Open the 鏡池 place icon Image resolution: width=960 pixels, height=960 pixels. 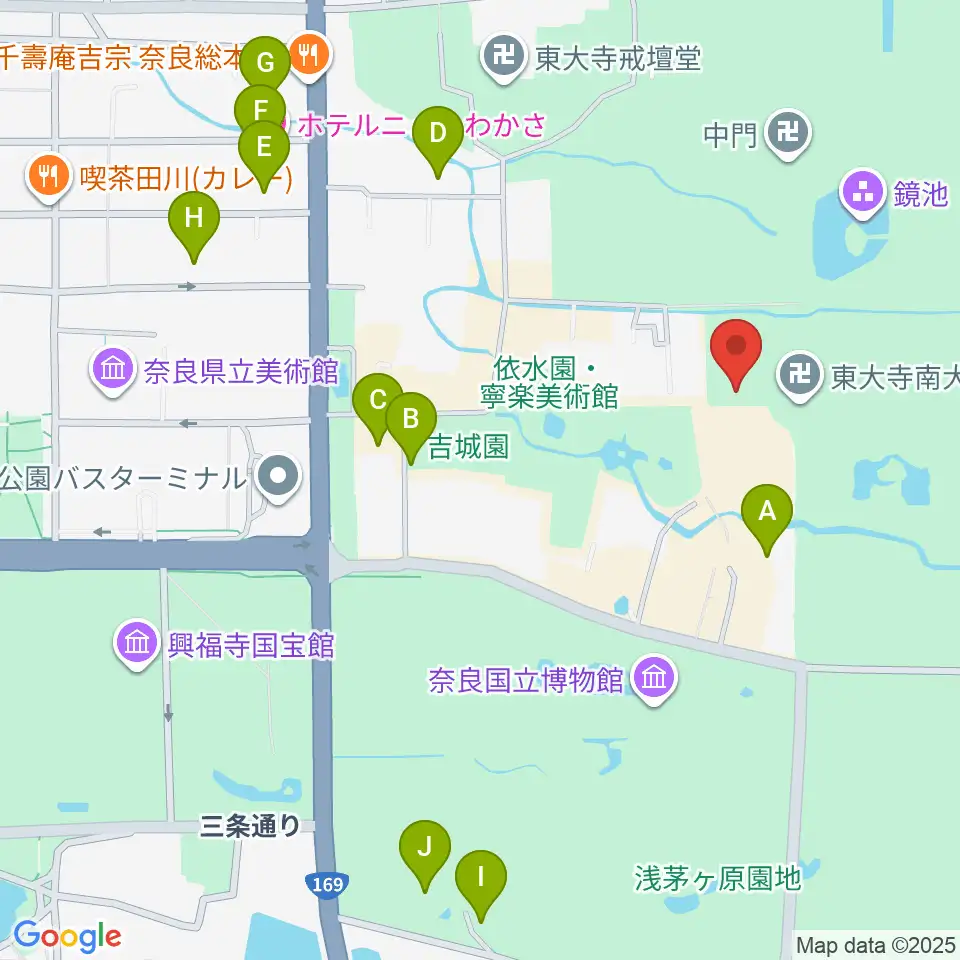863,193
